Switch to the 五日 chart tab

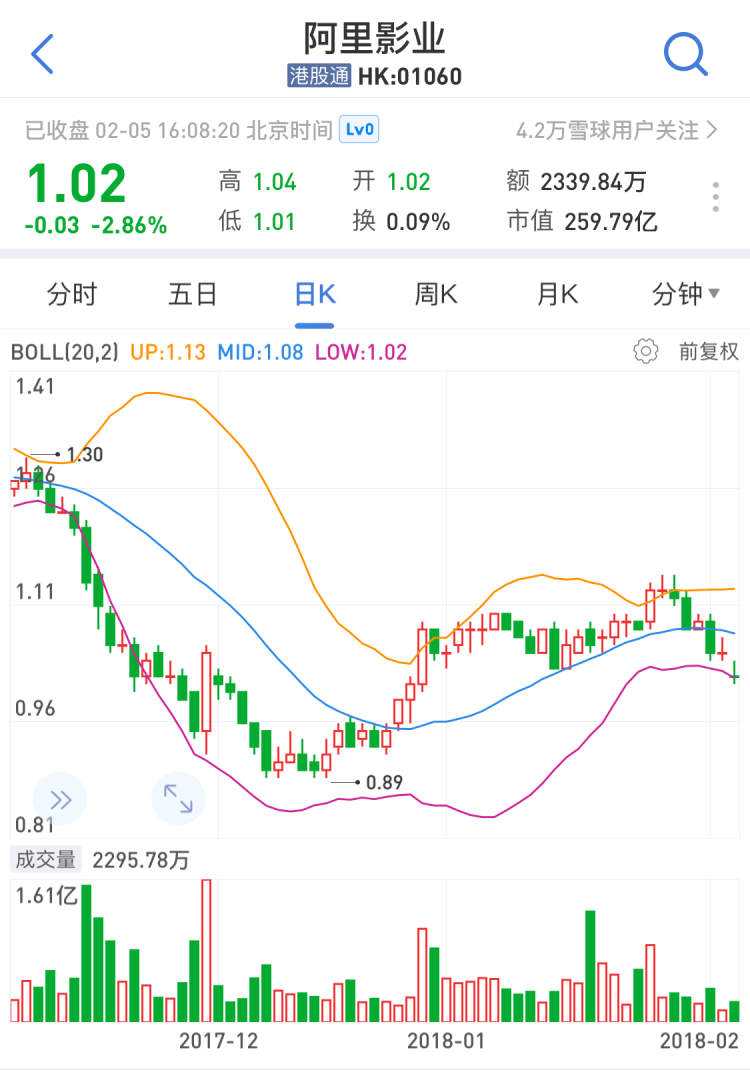tap(193, 294)
